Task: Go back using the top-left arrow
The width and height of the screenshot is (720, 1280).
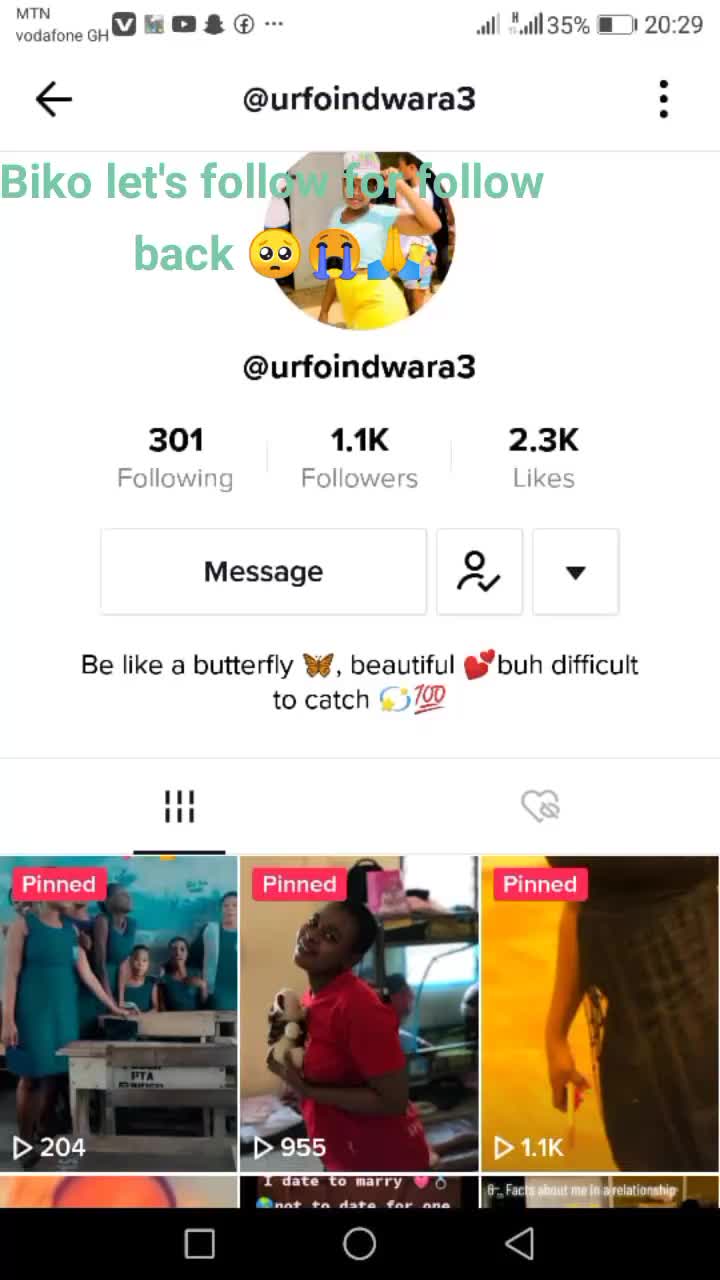Action: 53,99
